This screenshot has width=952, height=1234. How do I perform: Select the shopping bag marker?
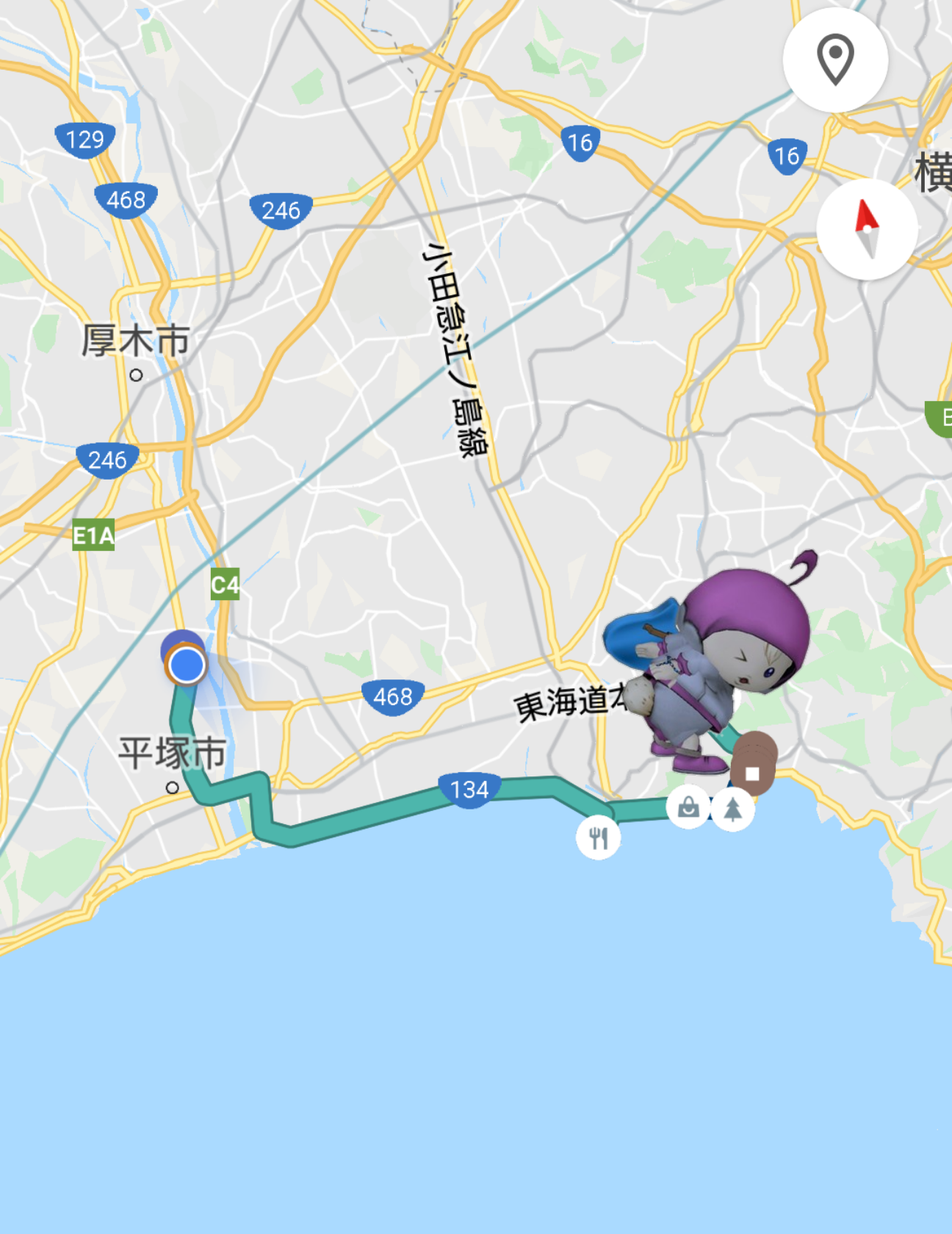[688, 807]
